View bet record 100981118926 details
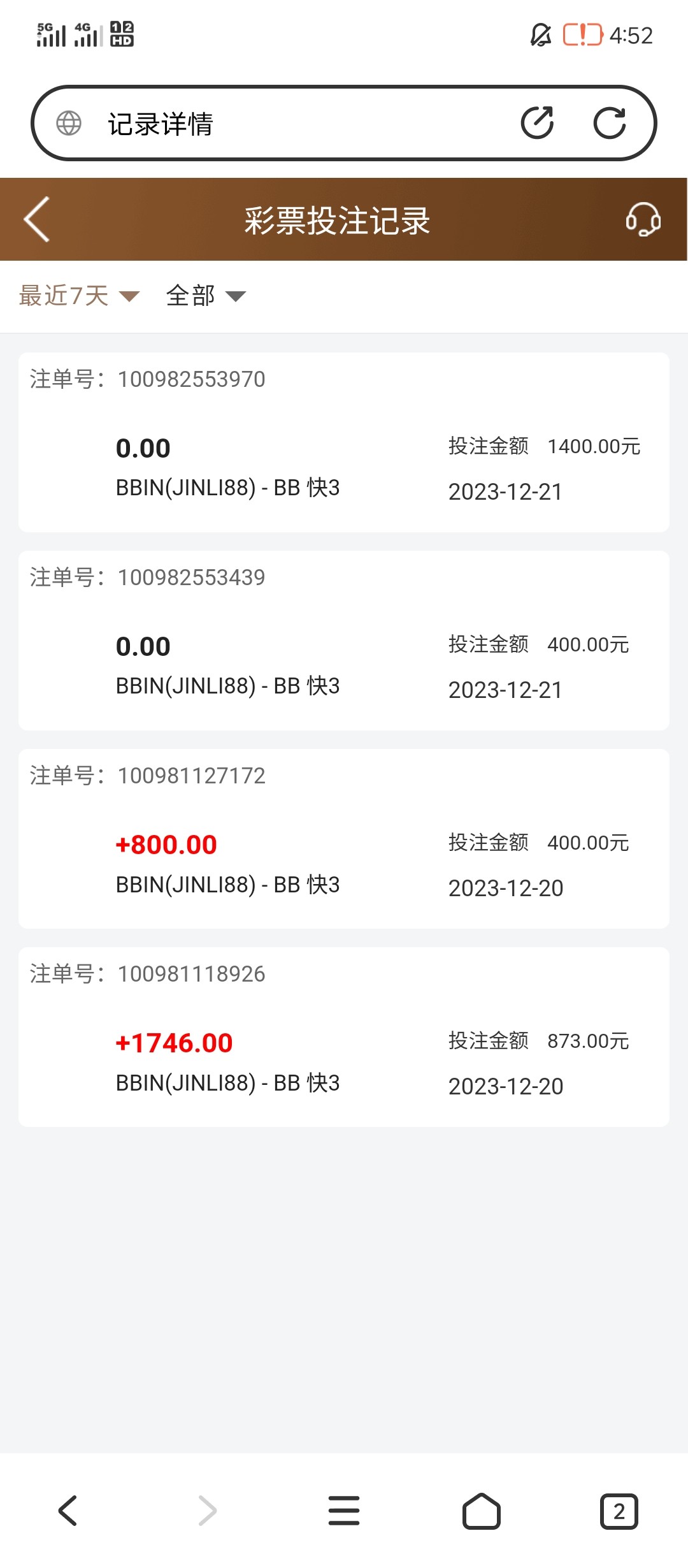Screen dimensions: 688x1568 point(344,1037)
